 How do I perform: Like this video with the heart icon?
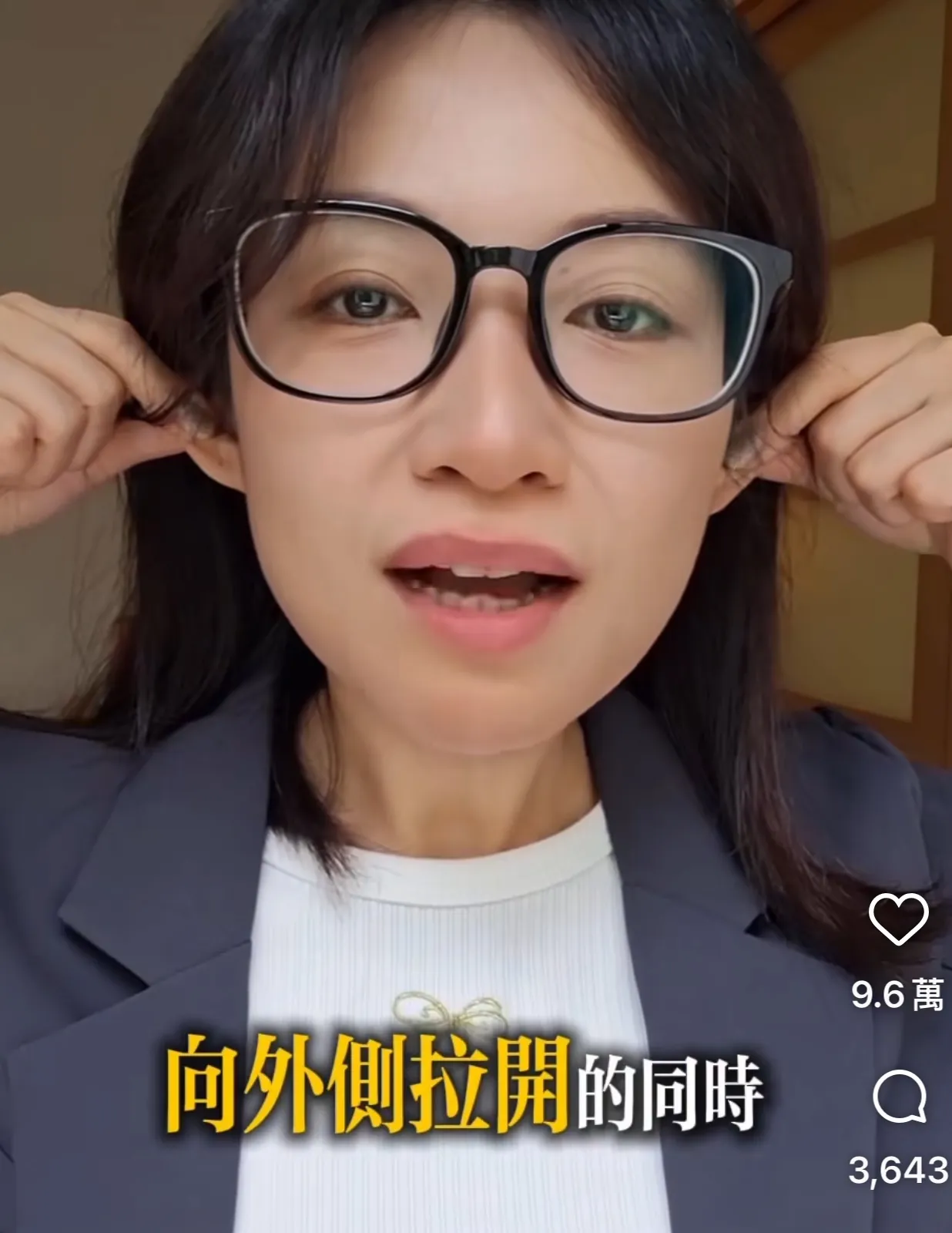[x=898, y=919]
